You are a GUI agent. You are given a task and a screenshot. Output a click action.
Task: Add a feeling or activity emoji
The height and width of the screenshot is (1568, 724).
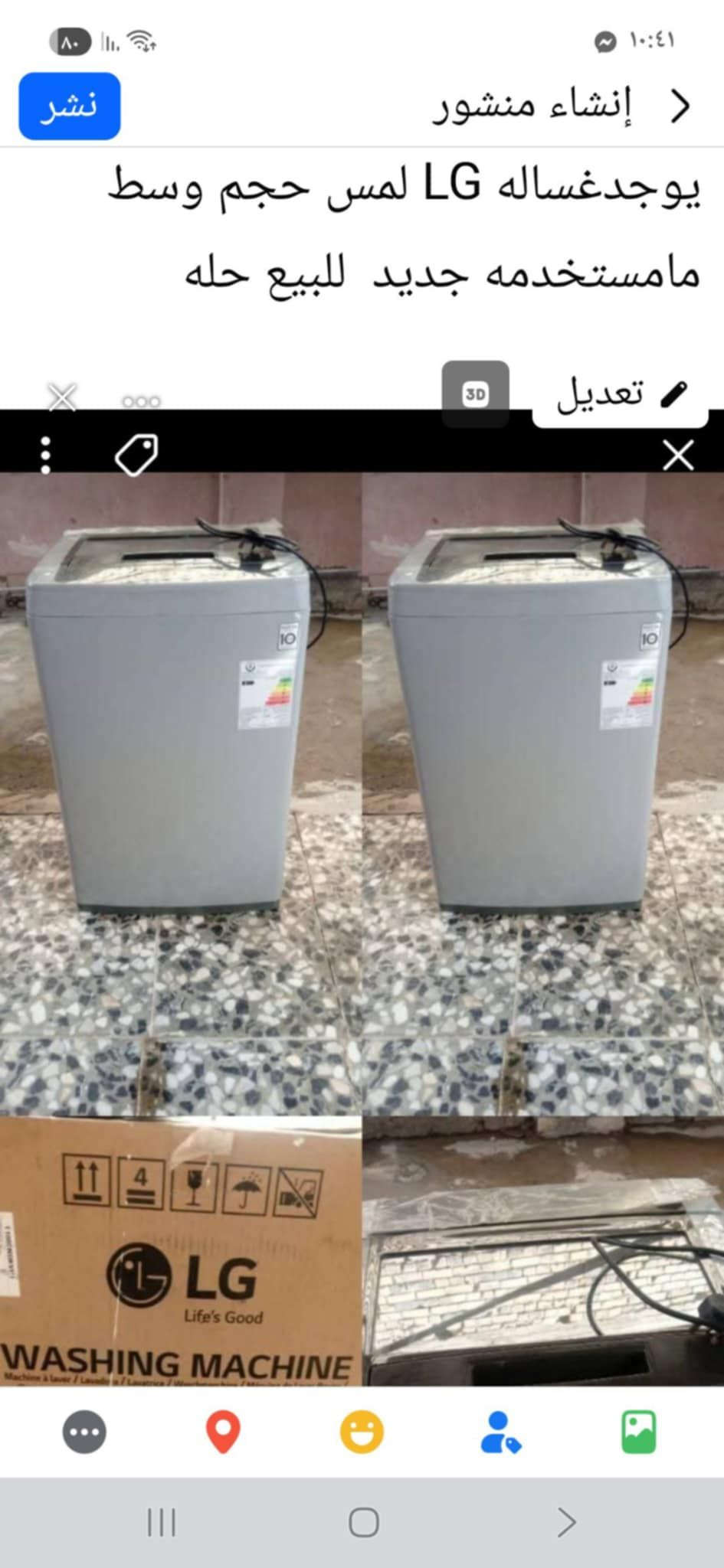point(362,1431)
